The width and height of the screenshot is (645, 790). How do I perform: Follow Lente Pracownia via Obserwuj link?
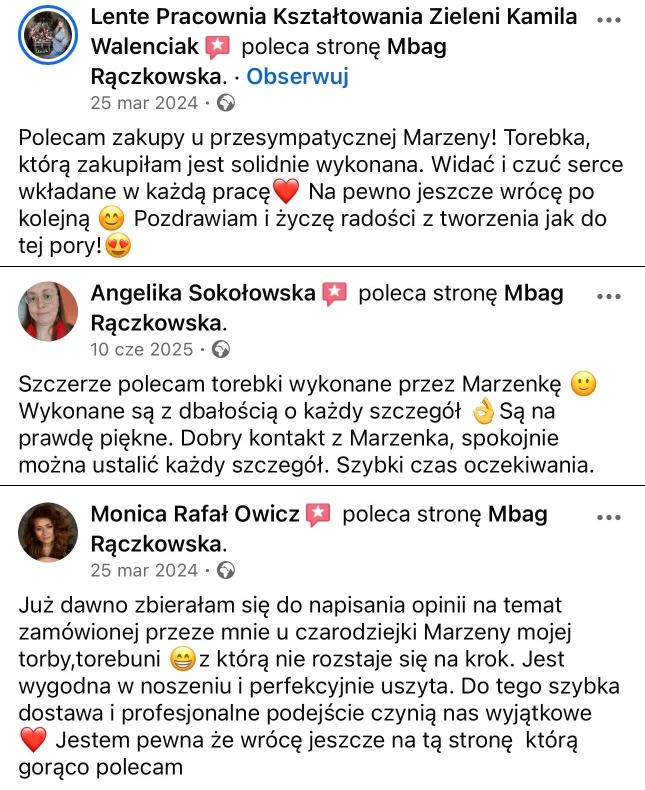(x=298, y=77)
